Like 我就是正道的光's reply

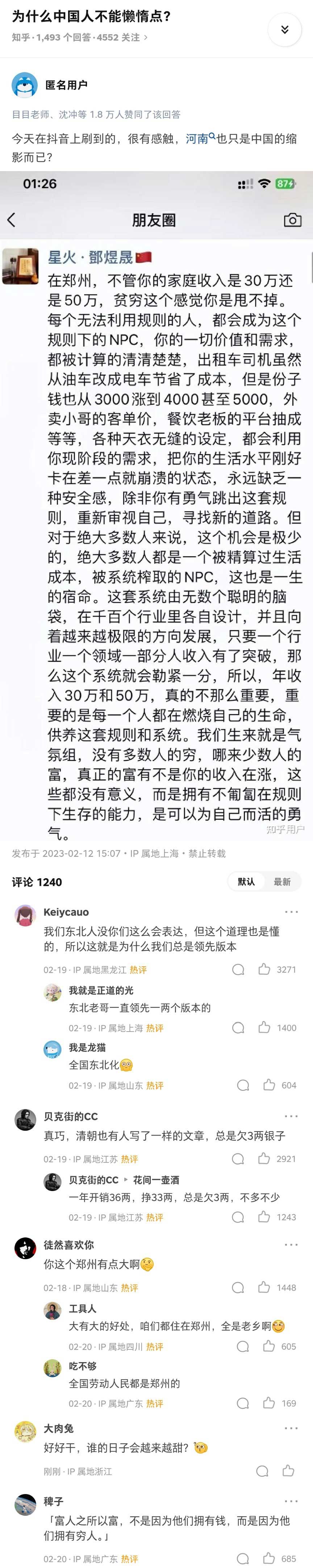tap(264, 1028)
